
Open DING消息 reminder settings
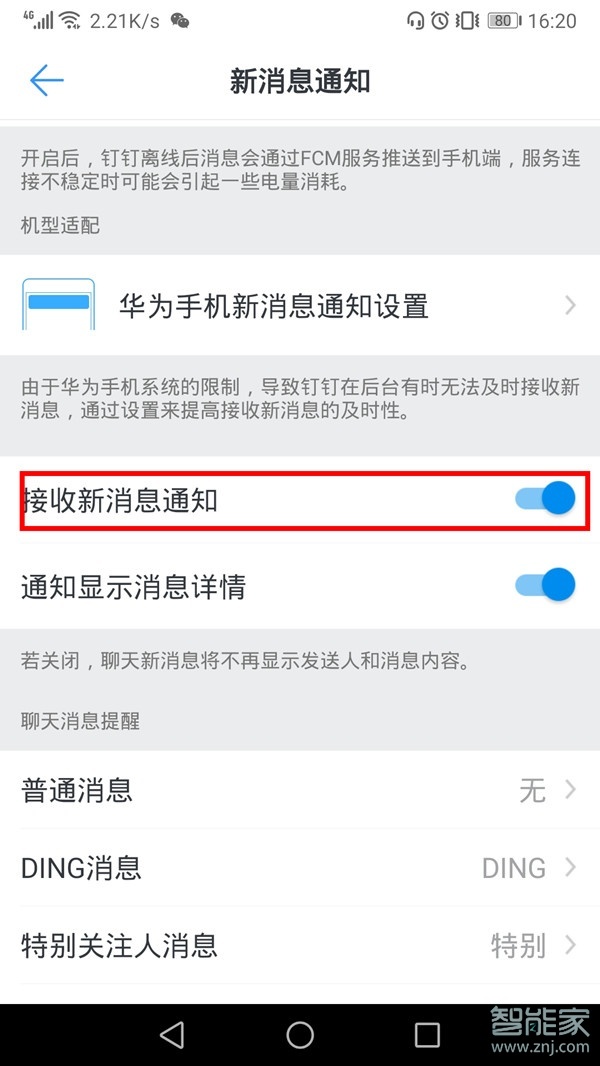coord(300,868)
